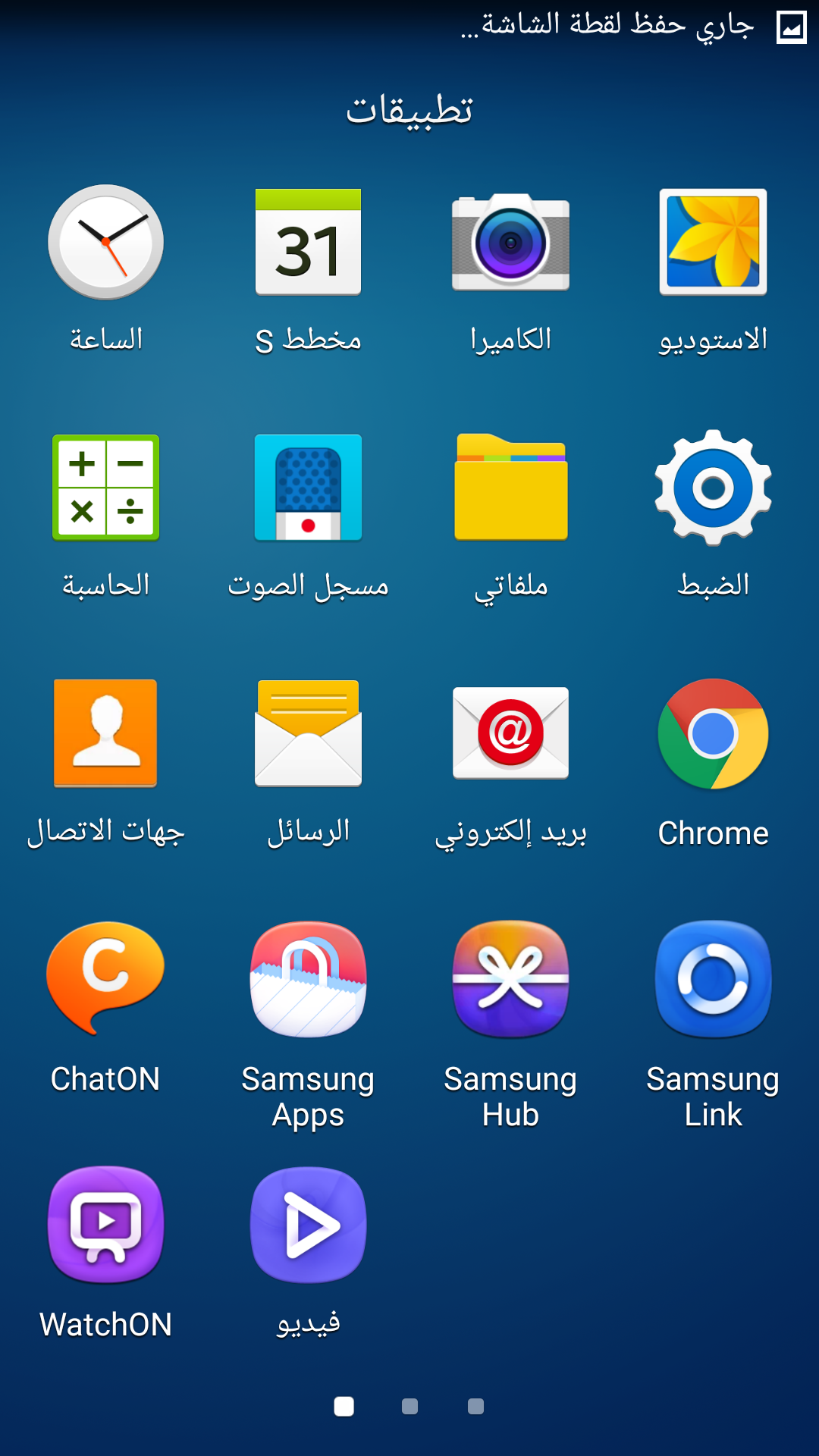Go to the second apps page indicator

click(x=409, y=1407)
